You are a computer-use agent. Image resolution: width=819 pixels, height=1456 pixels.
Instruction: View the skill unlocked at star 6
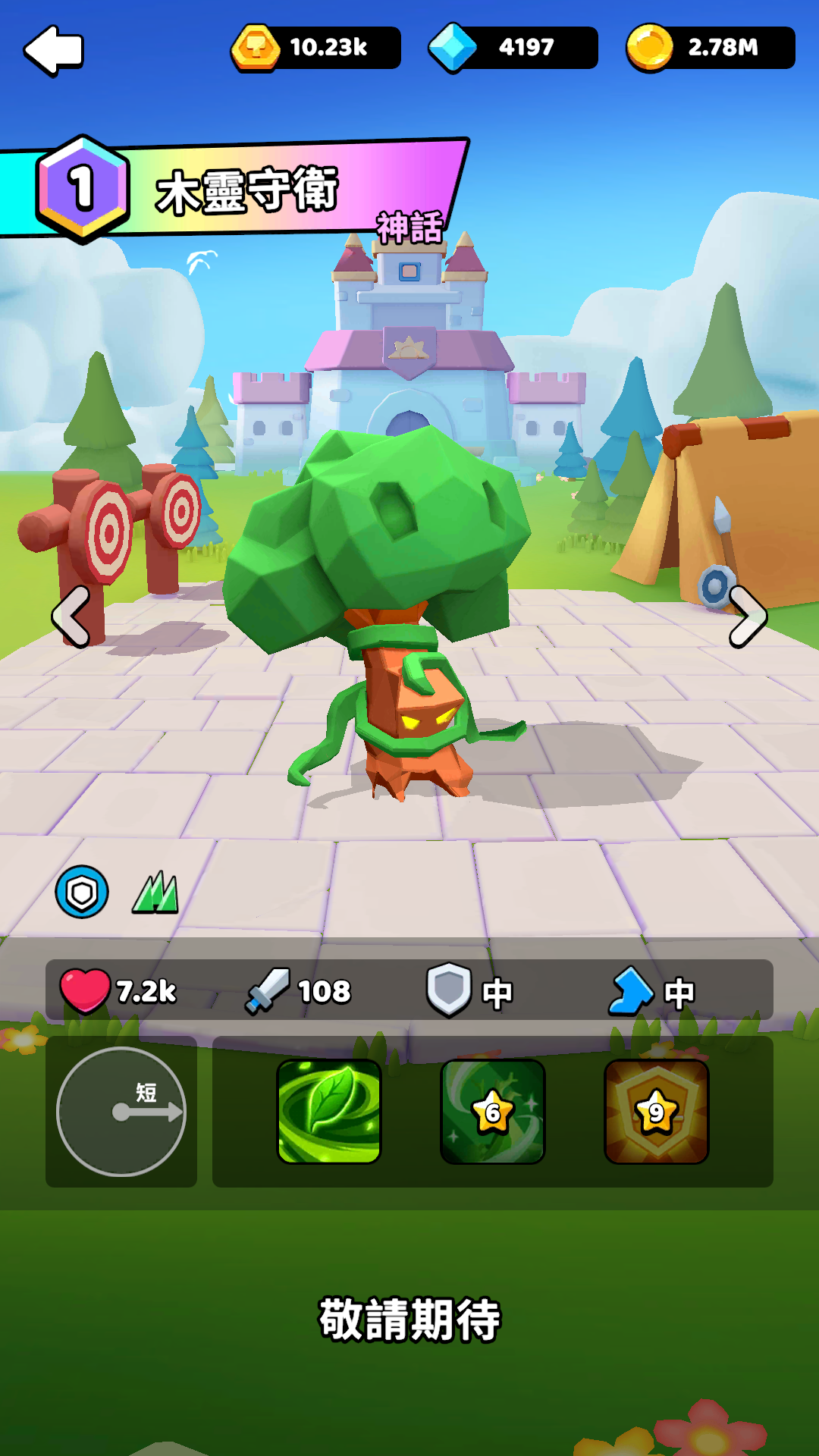click(x=493, y=1111)
